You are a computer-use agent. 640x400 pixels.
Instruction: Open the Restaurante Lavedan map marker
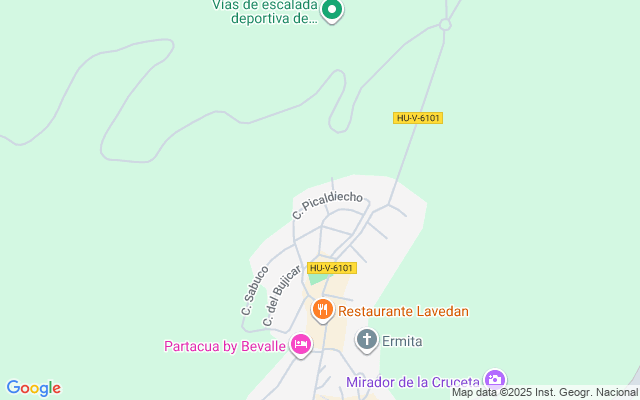click(322, 311)
